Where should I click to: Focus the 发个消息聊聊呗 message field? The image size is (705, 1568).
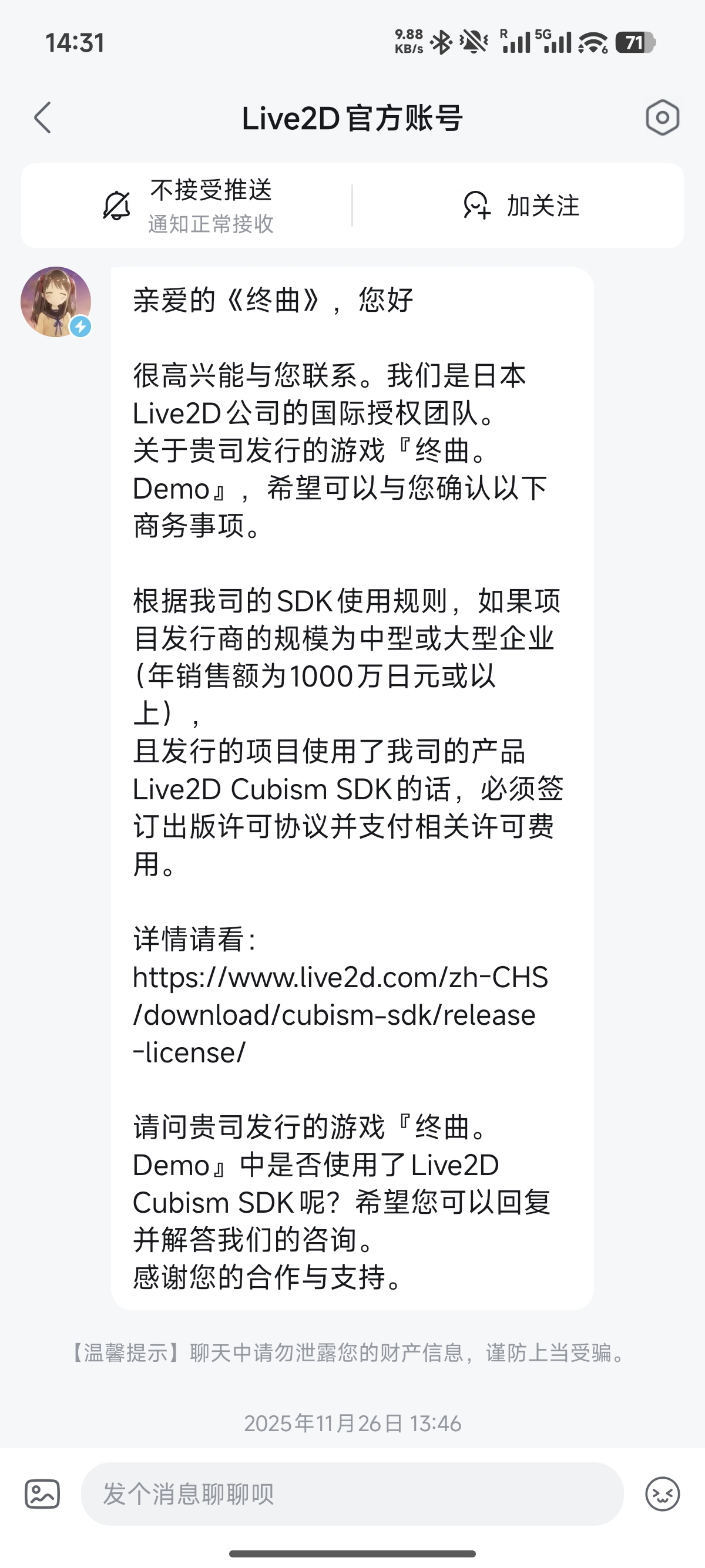(x=352, y=1494)
